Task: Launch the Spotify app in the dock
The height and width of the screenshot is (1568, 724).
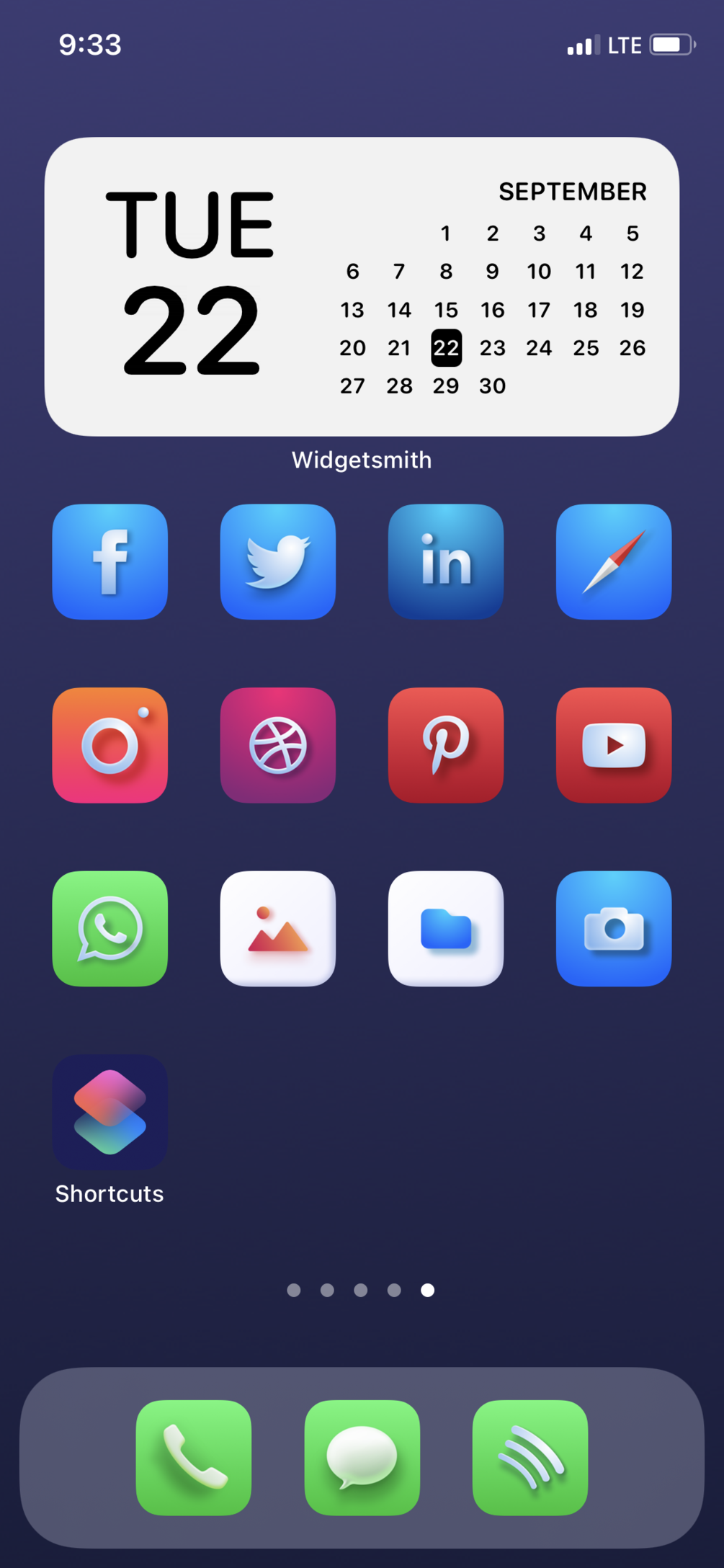Action: (530, 1458)
